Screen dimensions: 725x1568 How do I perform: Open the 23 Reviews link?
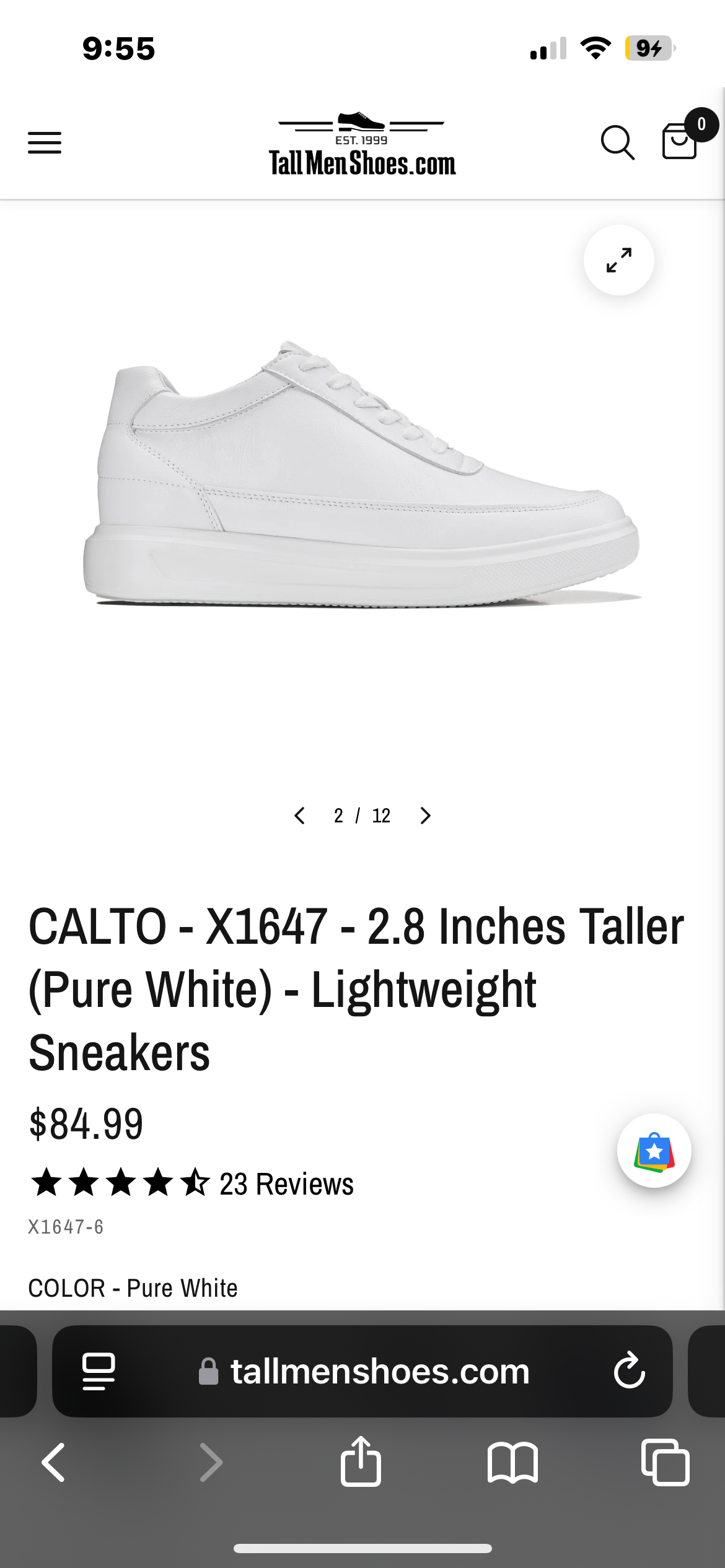[x=286, y=1183]
